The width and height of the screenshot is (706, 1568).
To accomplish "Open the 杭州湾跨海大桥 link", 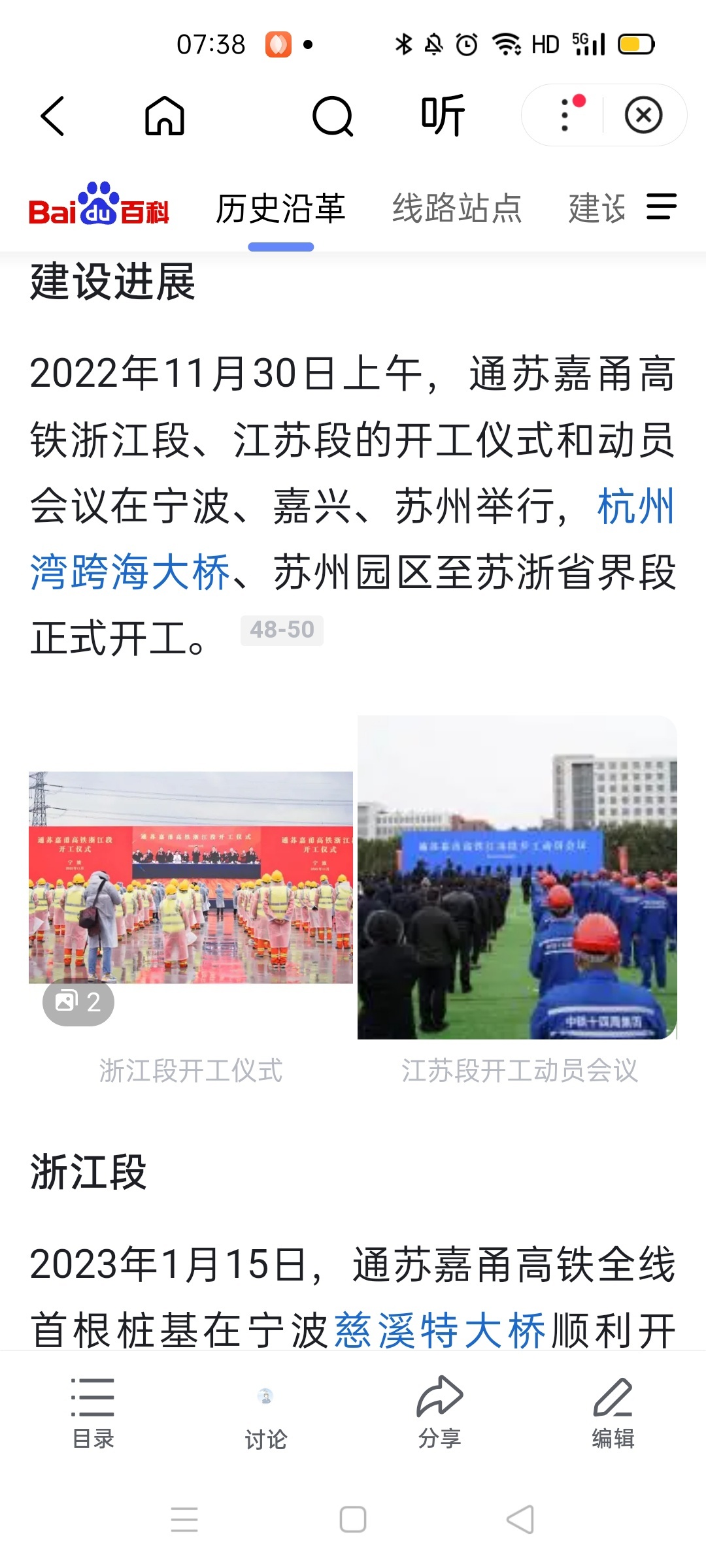I will (x=130, y=572).
